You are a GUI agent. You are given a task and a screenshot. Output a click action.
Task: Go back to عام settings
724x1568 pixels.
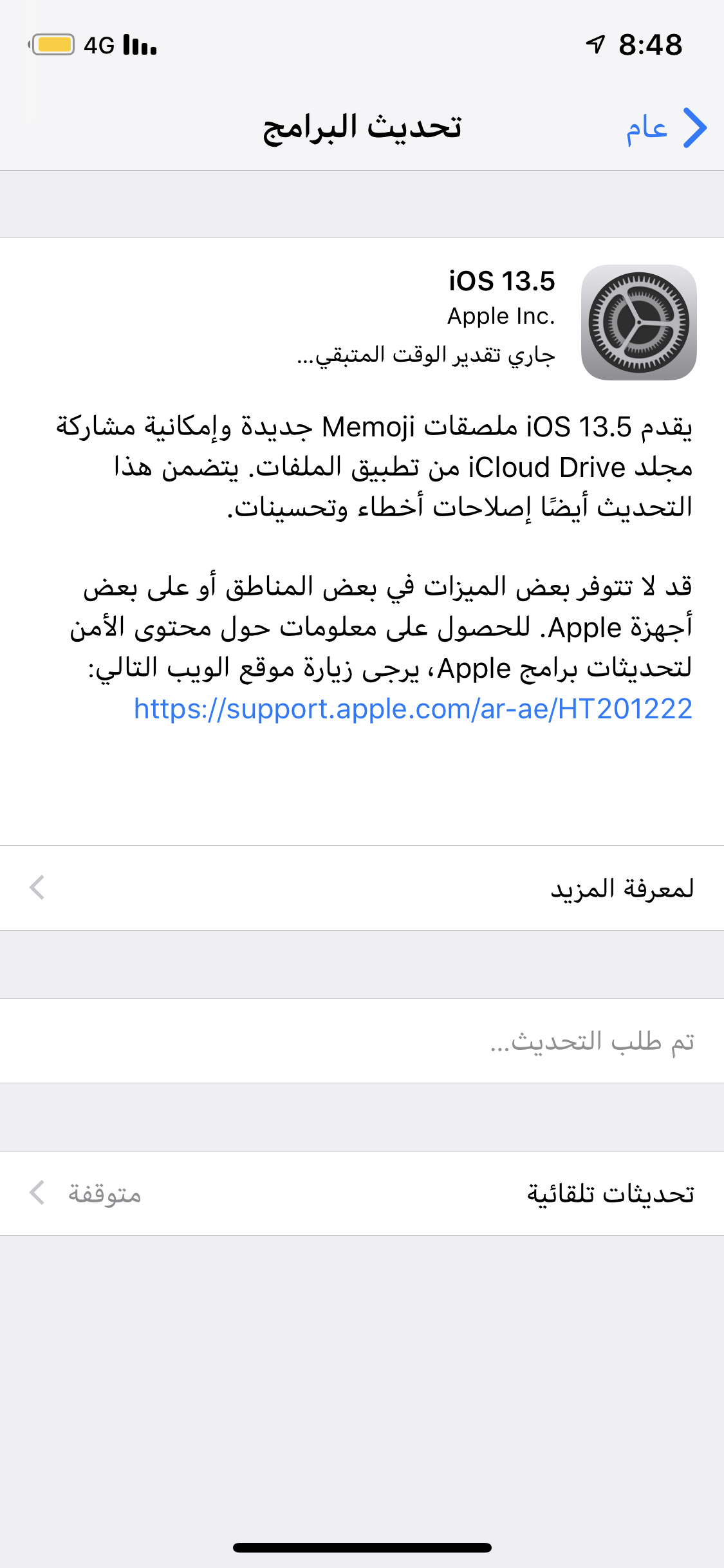click(666, 127)
